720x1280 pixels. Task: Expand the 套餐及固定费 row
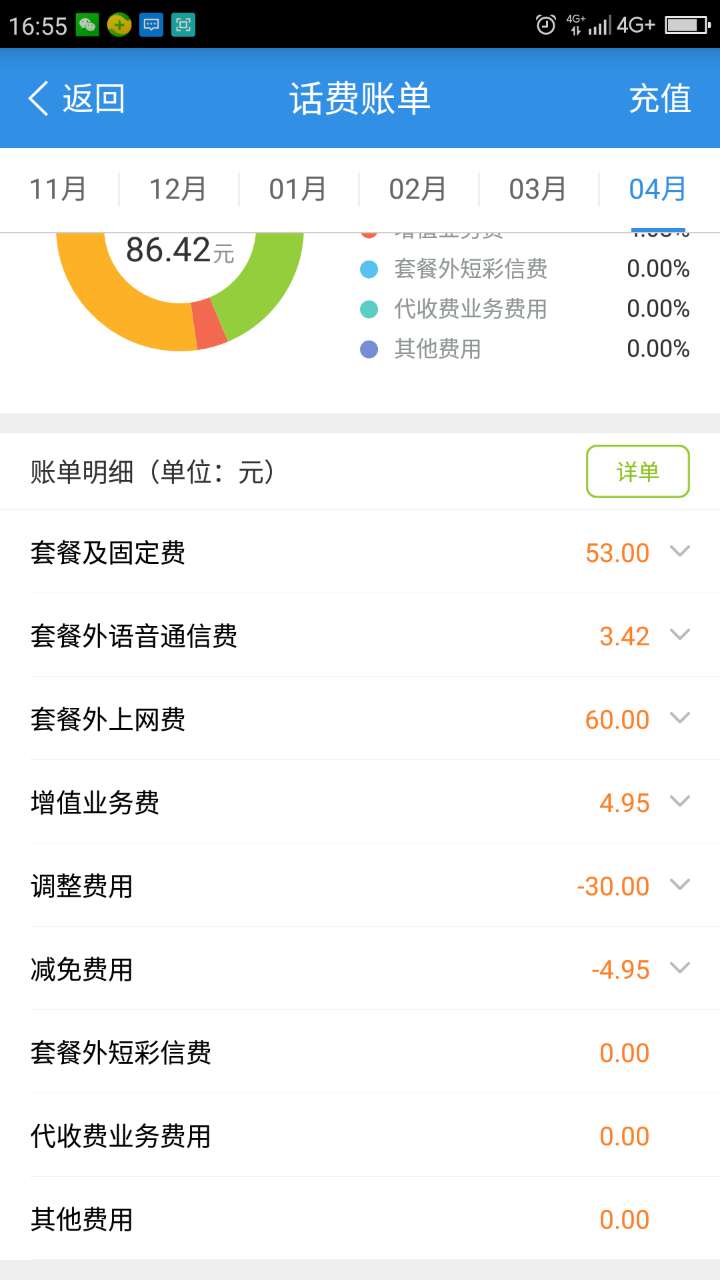pyautogui.click(x=360, y=552)
